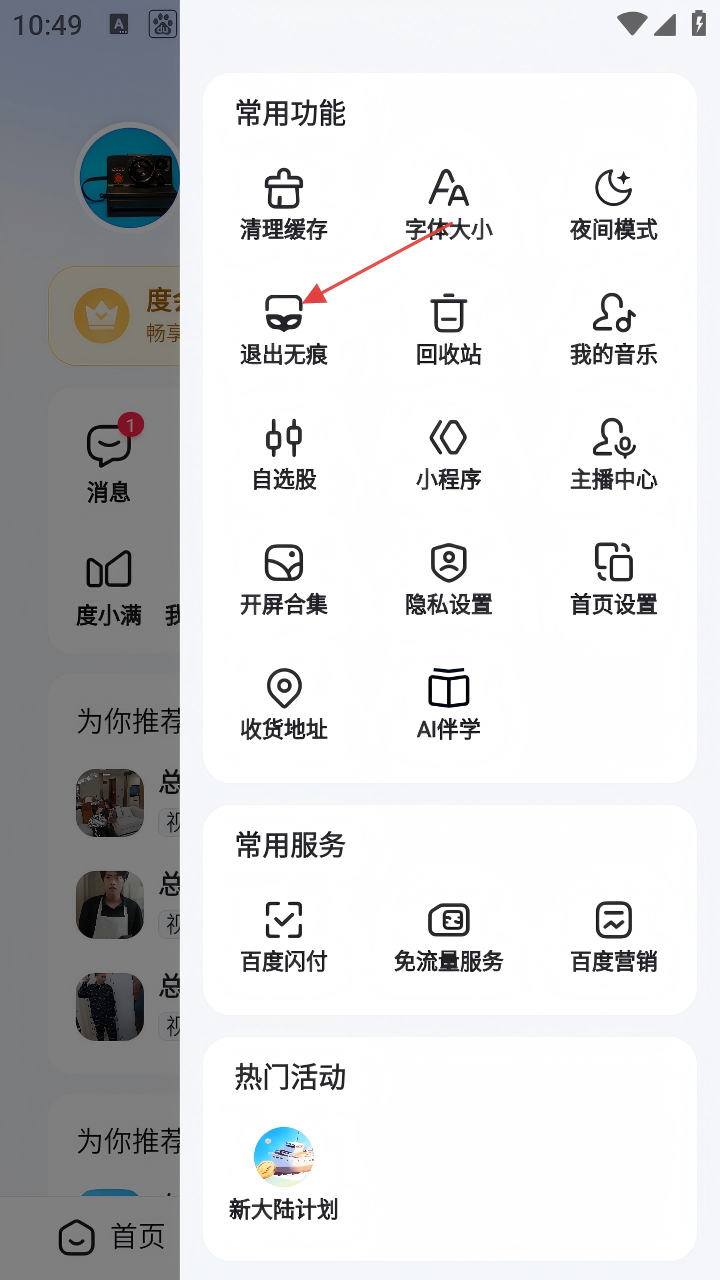Open 小程序 mini programs
Screen dimensions: 720x1280
(449, 454)
